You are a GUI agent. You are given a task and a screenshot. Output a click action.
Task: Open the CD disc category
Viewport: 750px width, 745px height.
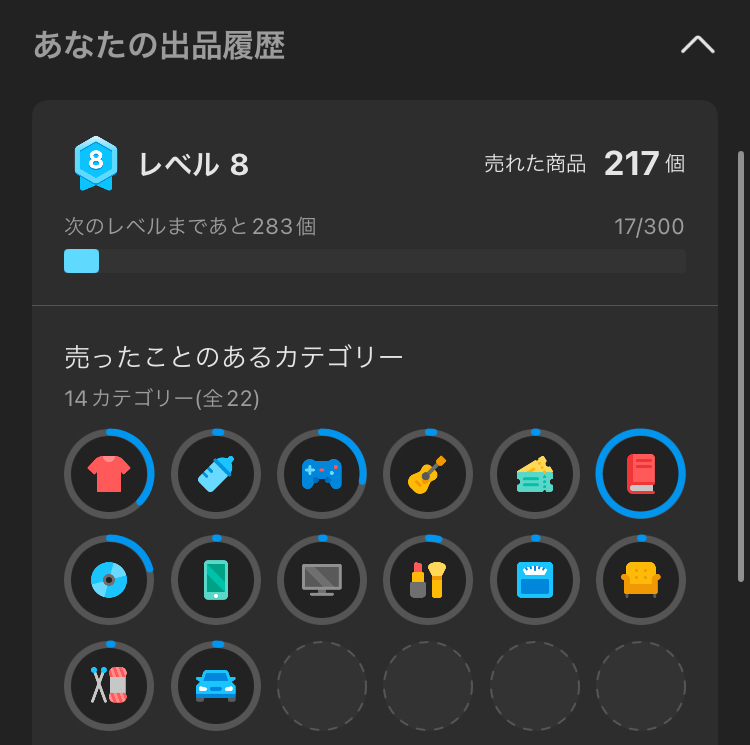pos(109,580)
